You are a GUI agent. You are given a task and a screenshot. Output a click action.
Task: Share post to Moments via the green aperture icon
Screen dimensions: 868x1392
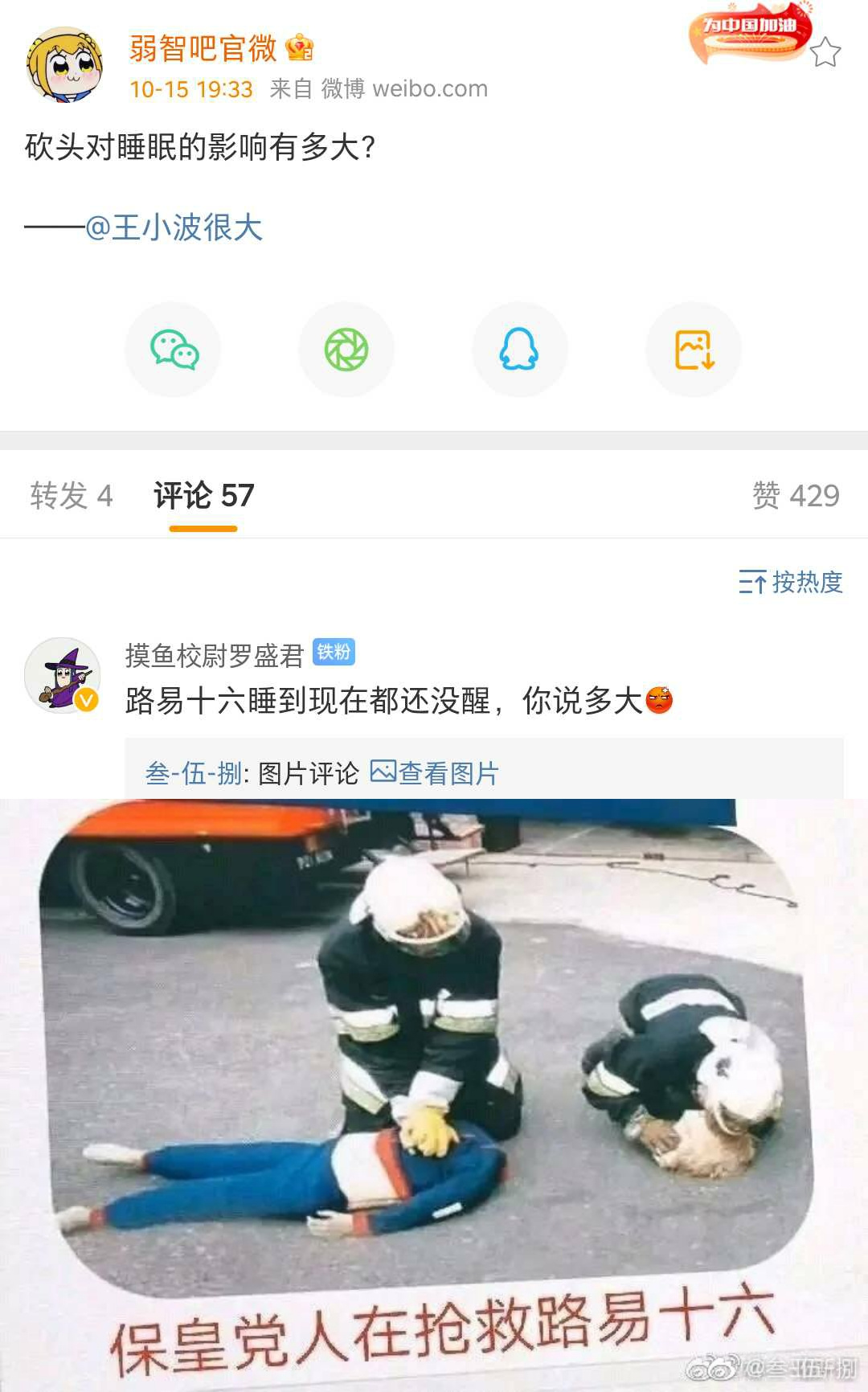pyautogui.click(x=346, y=350)
